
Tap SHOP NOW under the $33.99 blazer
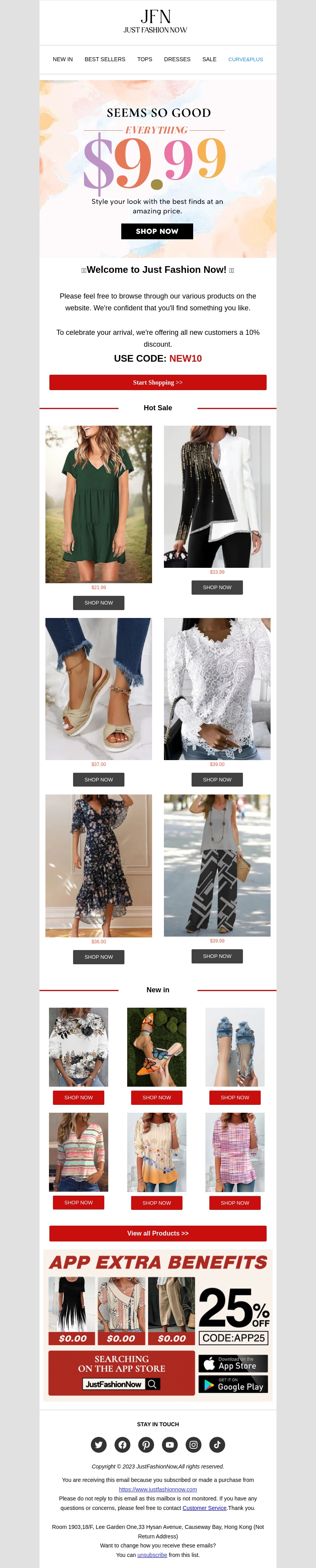pos(217,588)
